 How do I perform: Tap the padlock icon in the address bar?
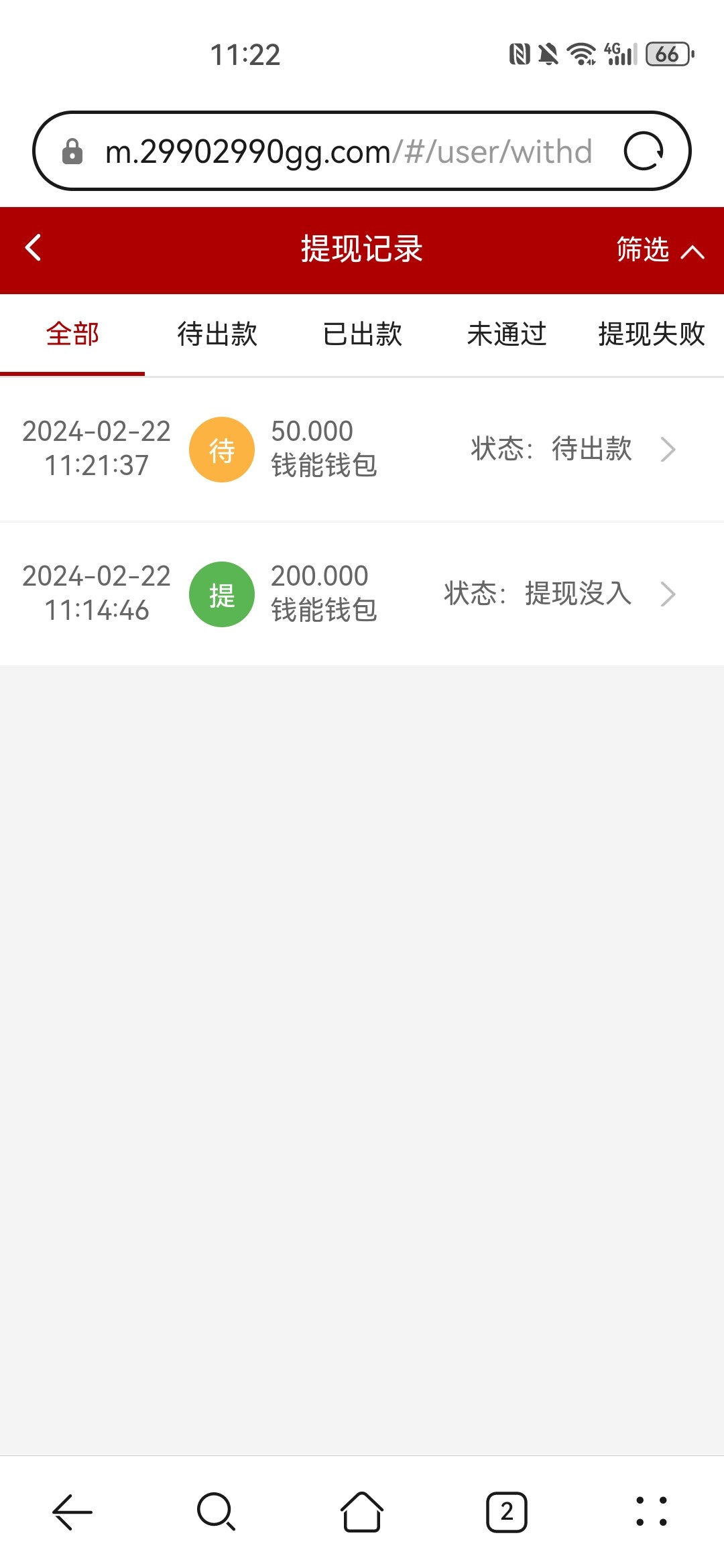click(72, 151)
